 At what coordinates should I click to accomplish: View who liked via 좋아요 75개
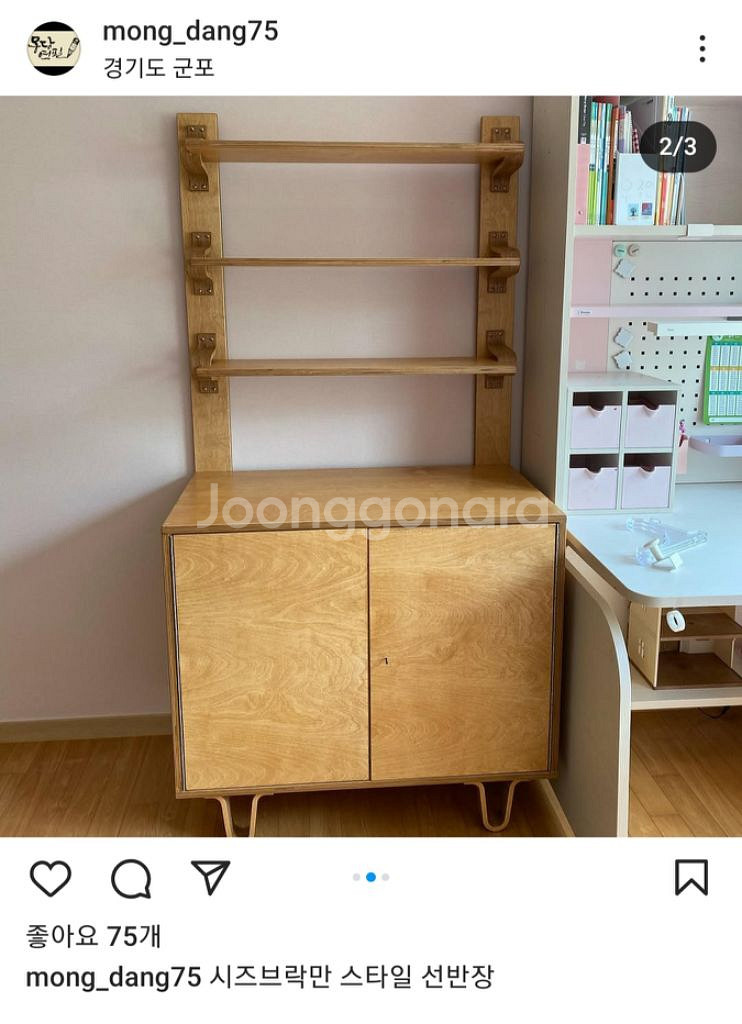point(93,936)
